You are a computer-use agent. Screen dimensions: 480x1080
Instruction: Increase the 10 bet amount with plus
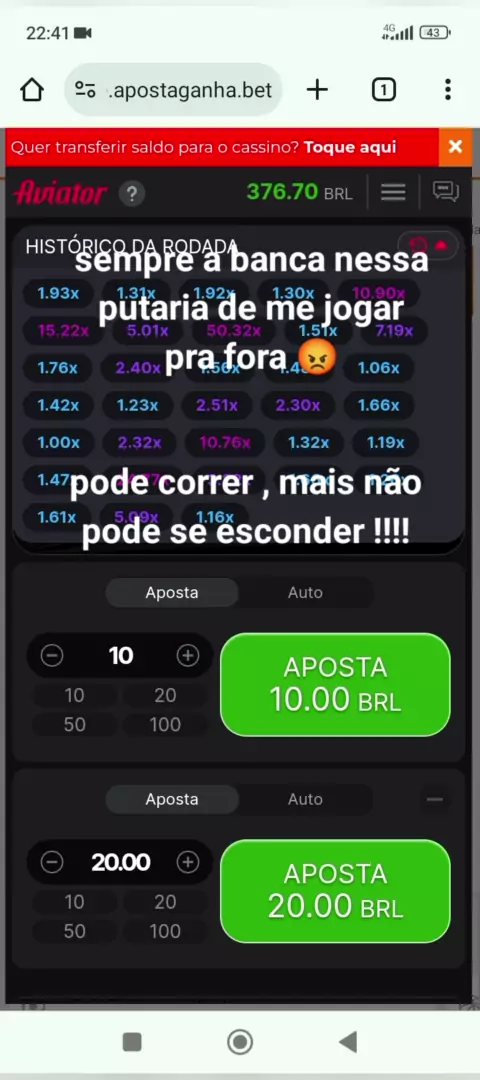coord(187,656)
